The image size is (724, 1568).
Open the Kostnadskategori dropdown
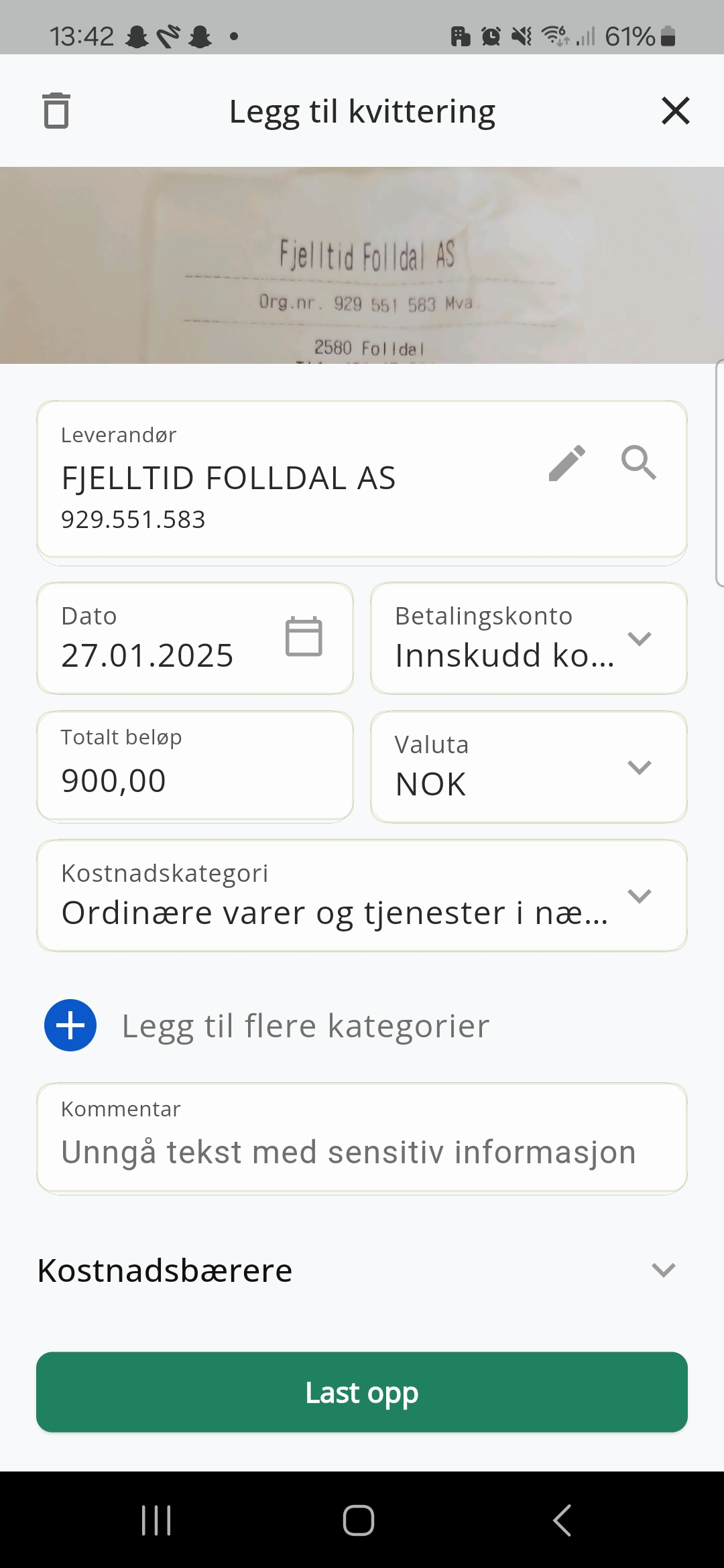(x=362, y=895)
